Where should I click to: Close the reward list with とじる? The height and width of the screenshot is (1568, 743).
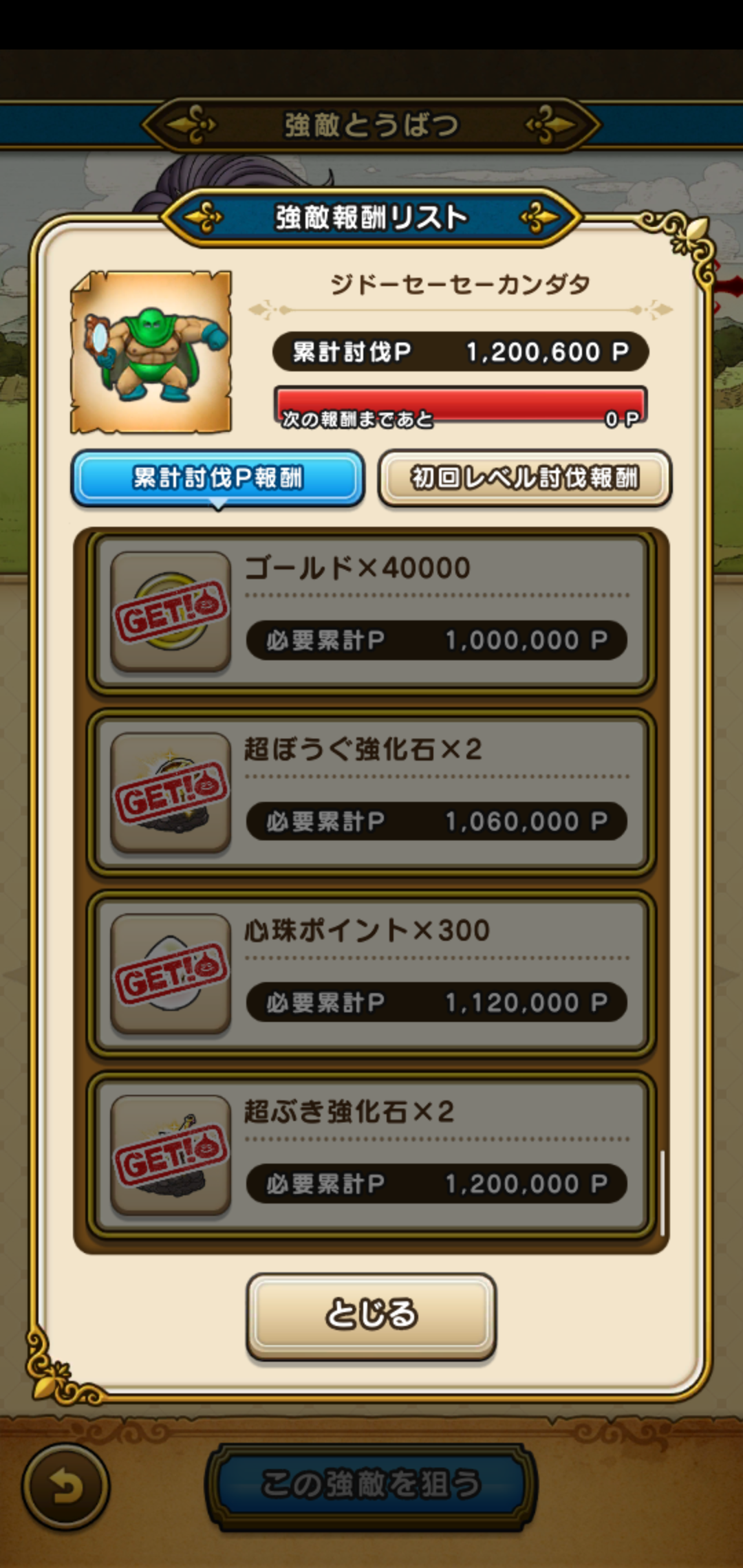click(371, 1314)
